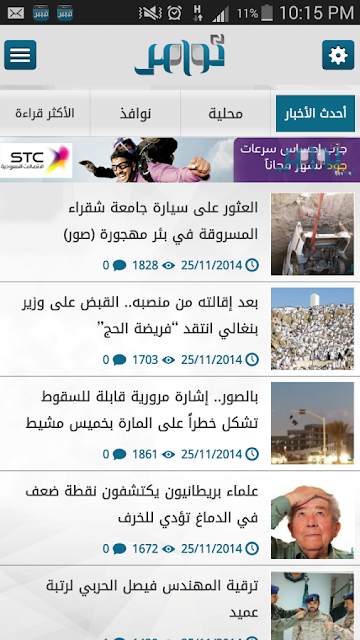Open article about سيارة جامعة شقراء المسروقة
Screen dimensions: 360x640
[180, 234]
